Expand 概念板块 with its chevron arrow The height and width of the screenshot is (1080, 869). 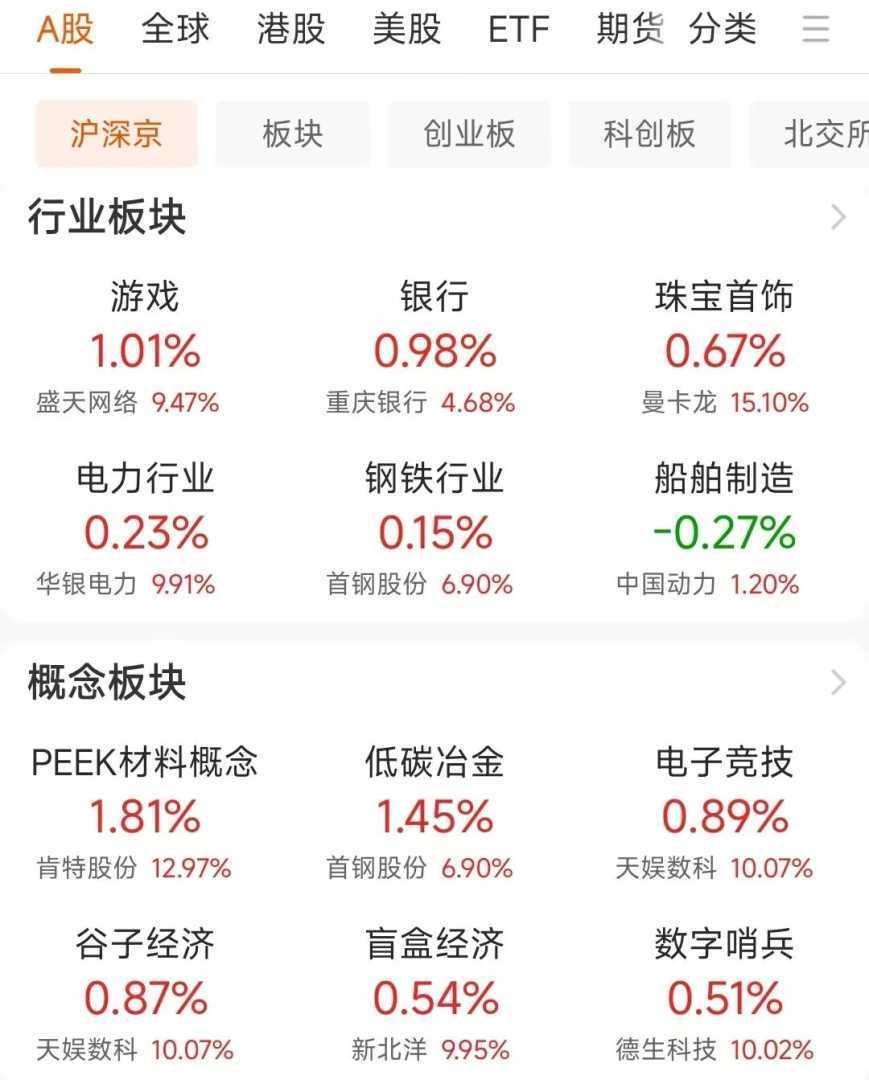(x=838, y=683)
